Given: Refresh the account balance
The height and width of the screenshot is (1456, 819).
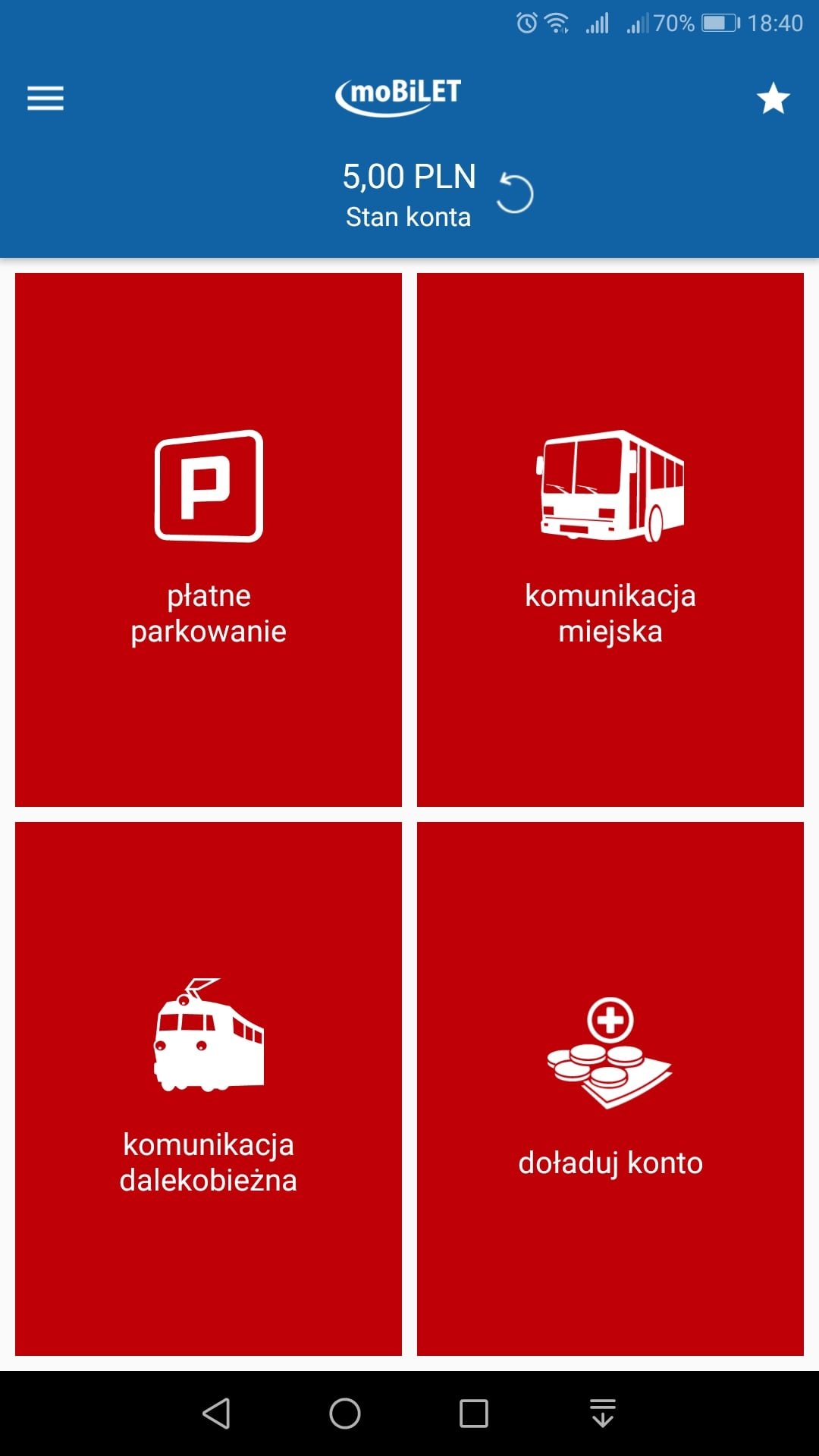Looking at the screenshot, I should tap(515, 193).
